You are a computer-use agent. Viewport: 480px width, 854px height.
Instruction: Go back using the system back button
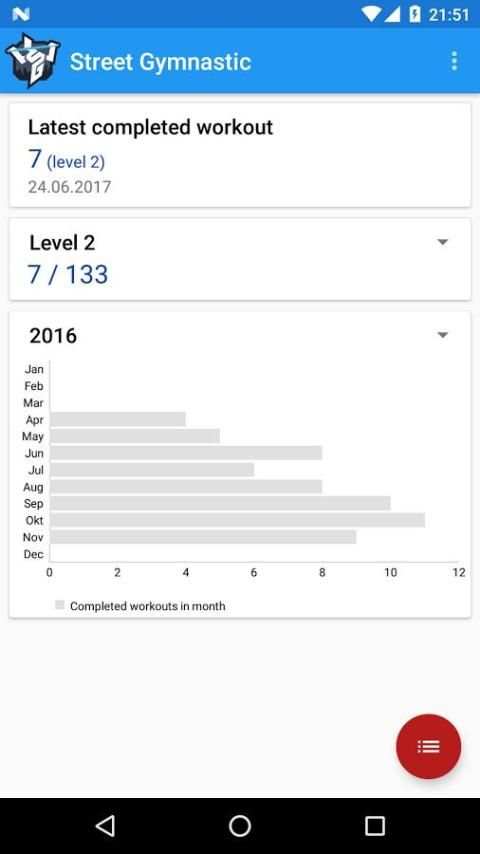point(105,826)
